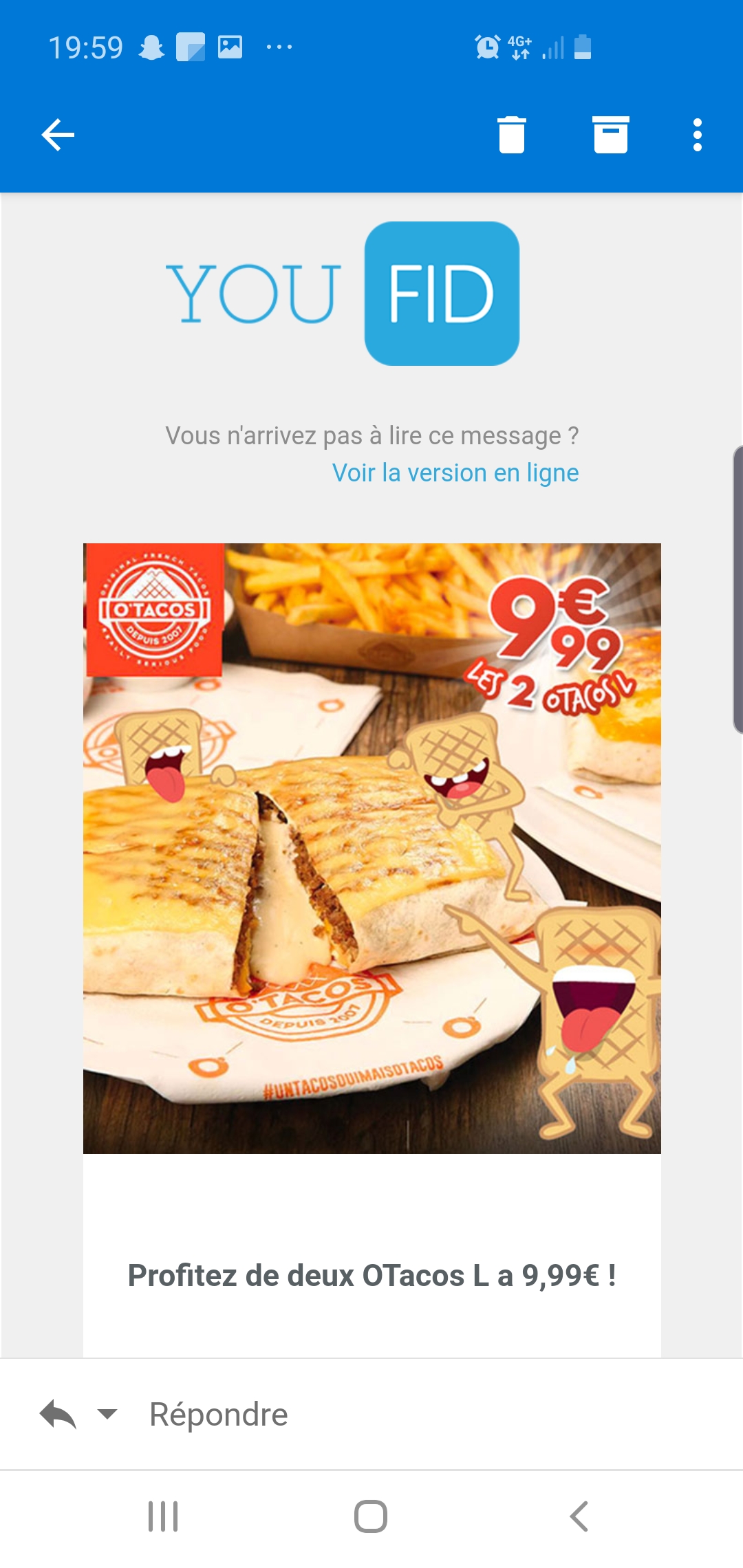Go to the system home screen
The height and width of the screenshot is (1568, 743).
pos(371,1516)
